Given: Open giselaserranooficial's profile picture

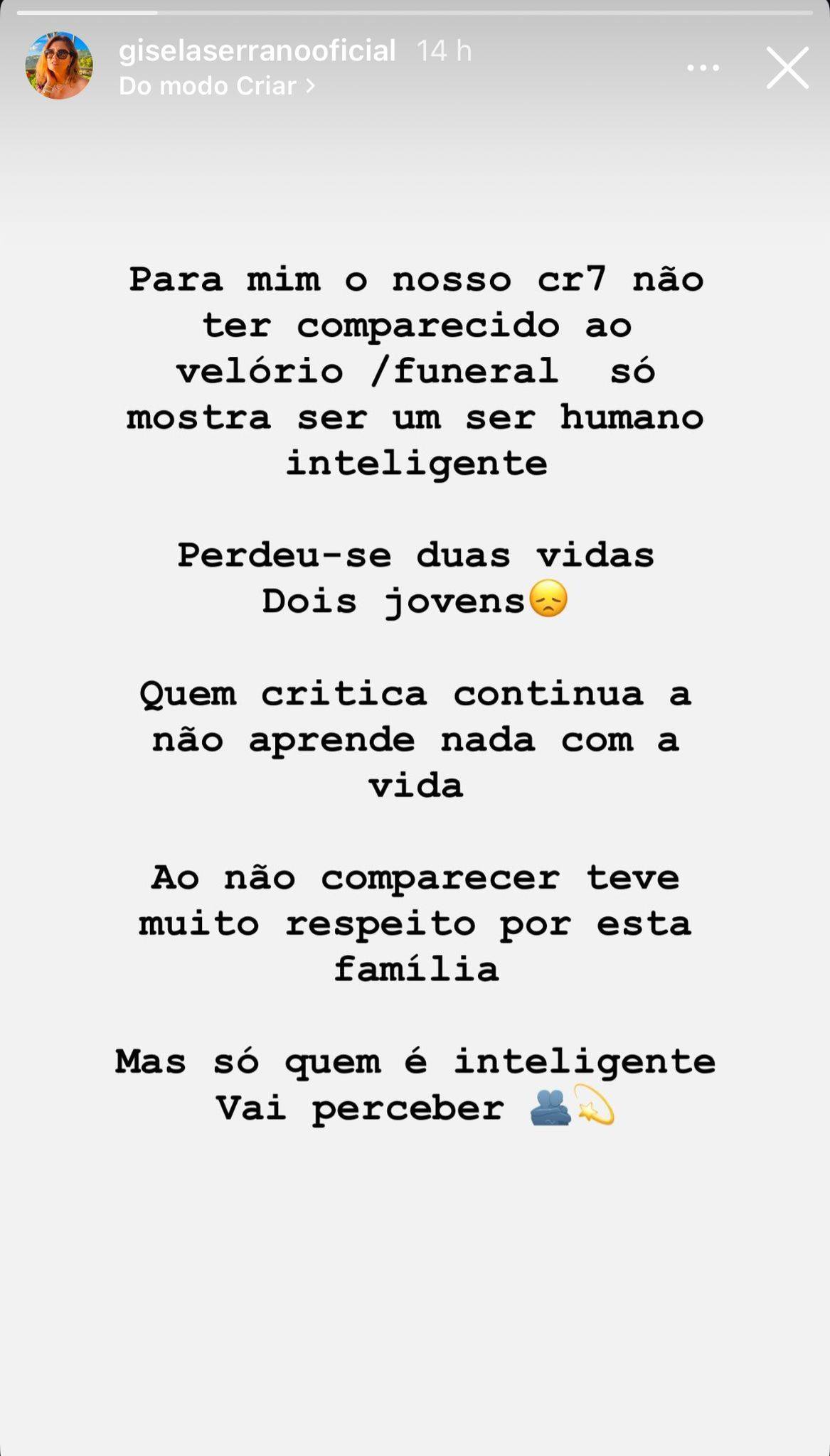Looking at the screenshot, I should point(59,65).
